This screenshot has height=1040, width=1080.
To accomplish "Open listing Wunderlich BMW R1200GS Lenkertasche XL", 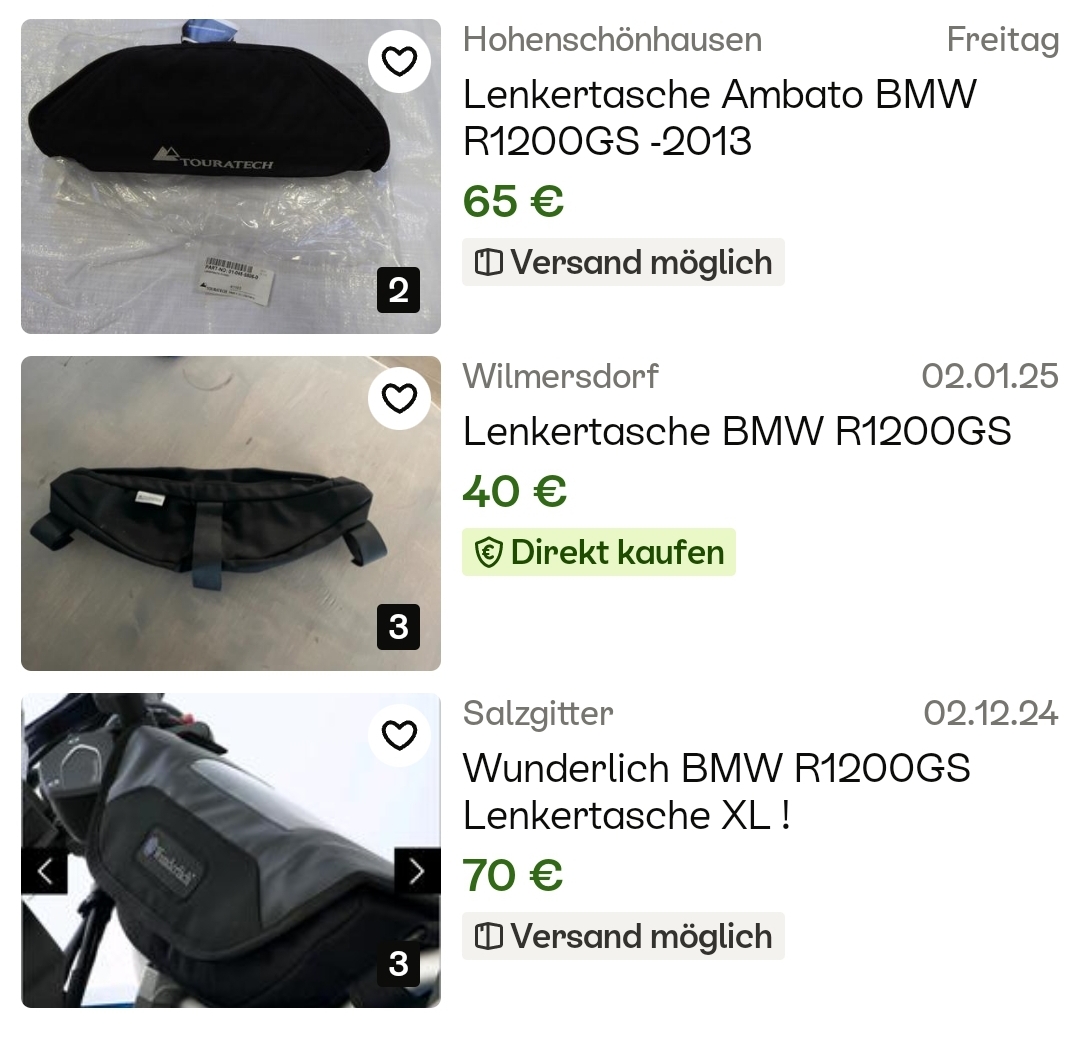I will pos(716,792).
